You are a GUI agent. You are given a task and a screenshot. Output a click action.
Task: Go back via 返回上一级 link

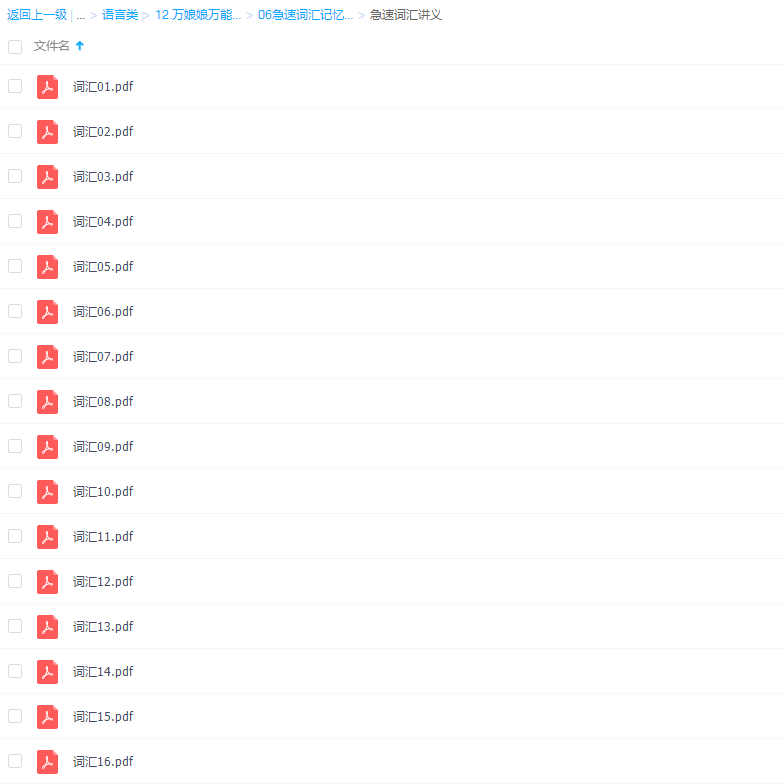37,15
